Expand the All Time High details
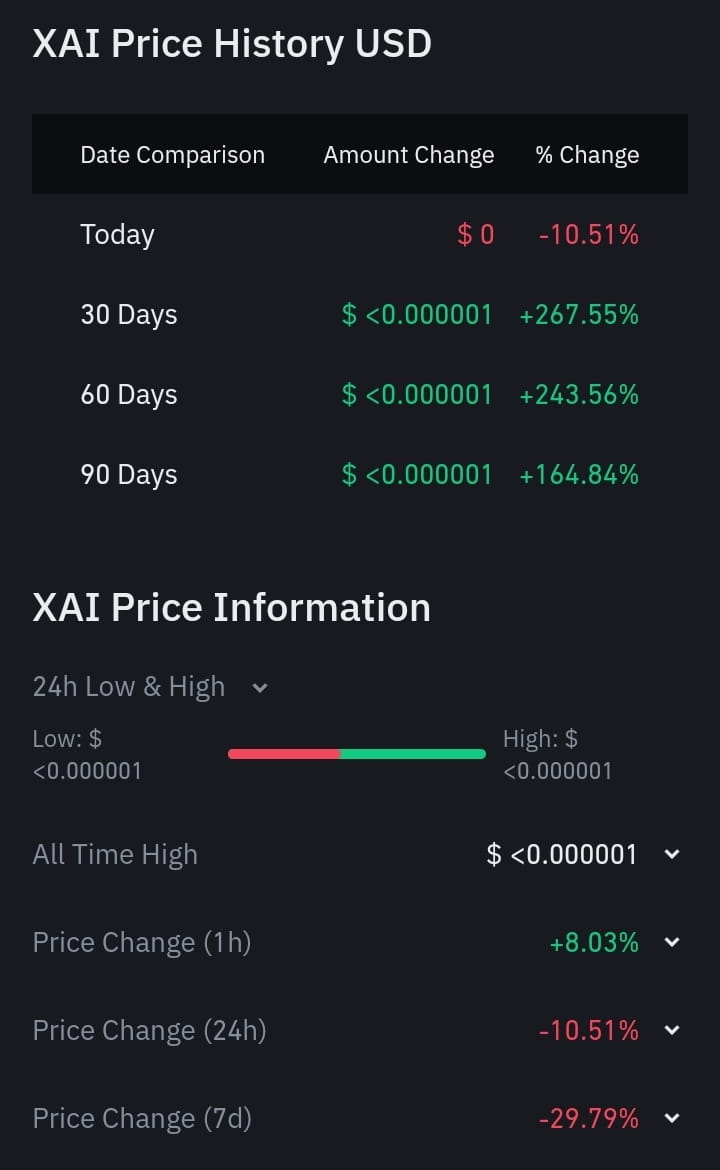This screenshot has width=720, height=1170. coord(672,854)
